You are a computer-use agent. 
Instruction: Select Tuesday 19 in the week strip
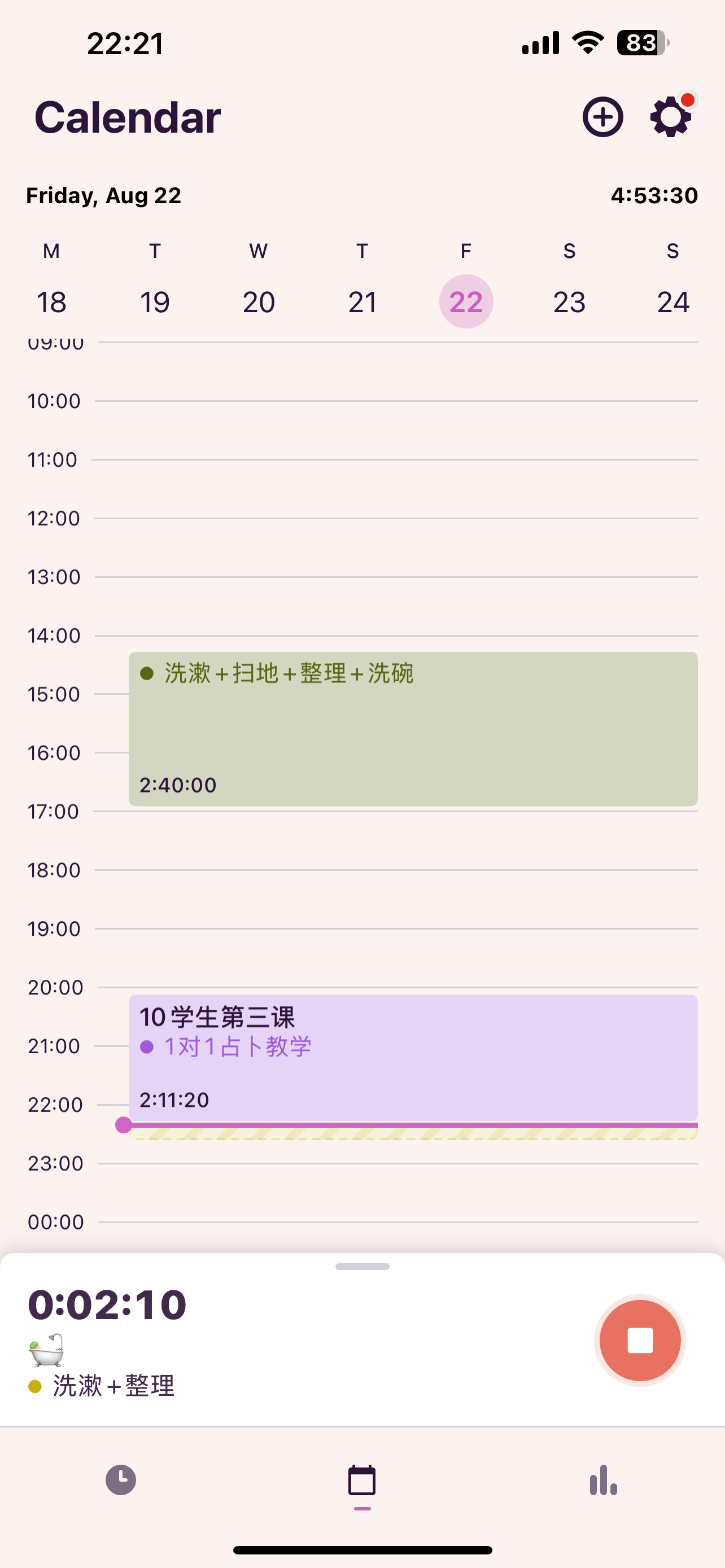click(155, 302)
